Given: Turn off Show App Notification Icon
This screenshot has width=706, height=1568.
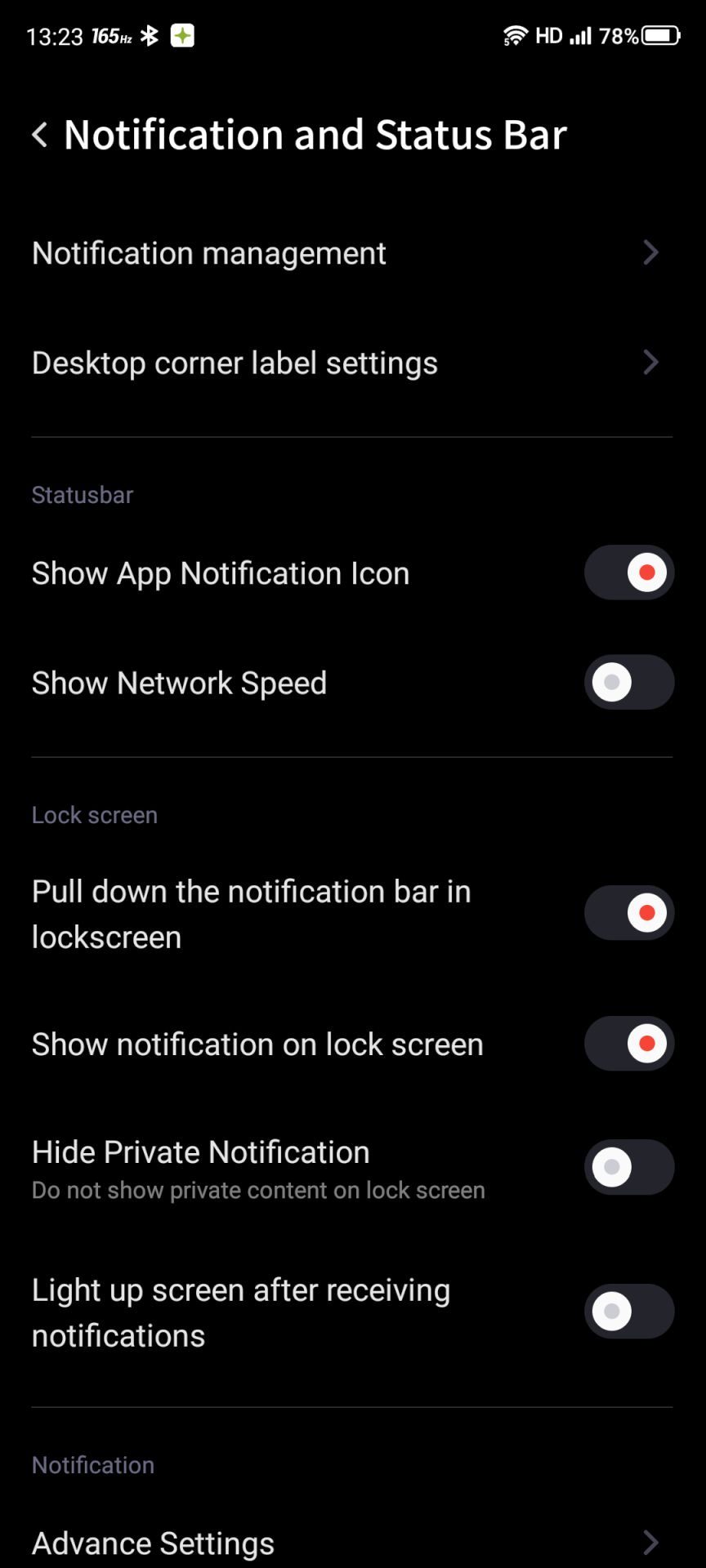Looking at the screenshot, I should (x=628, y=572).
